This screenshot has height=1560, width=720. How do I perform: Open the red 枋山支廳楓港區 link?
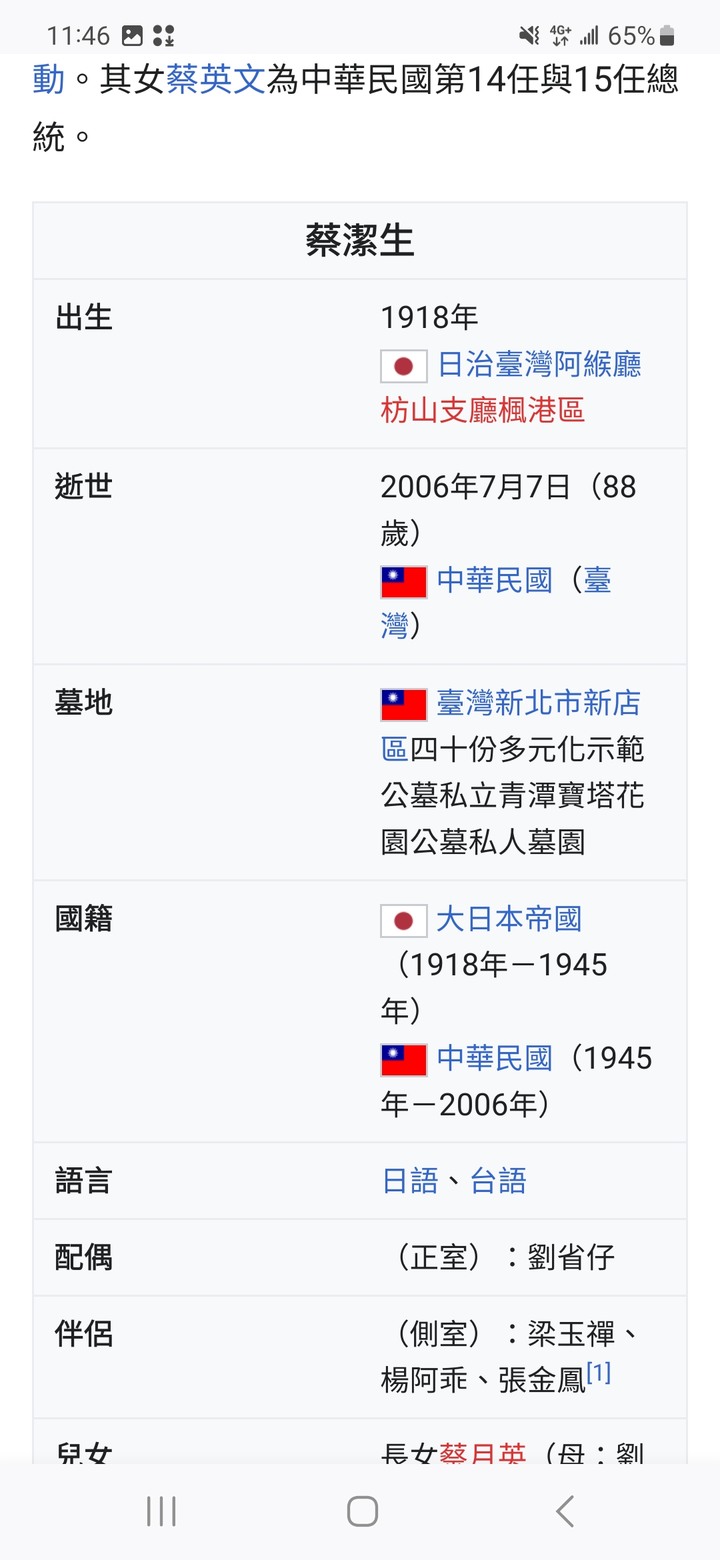point(482,410)
